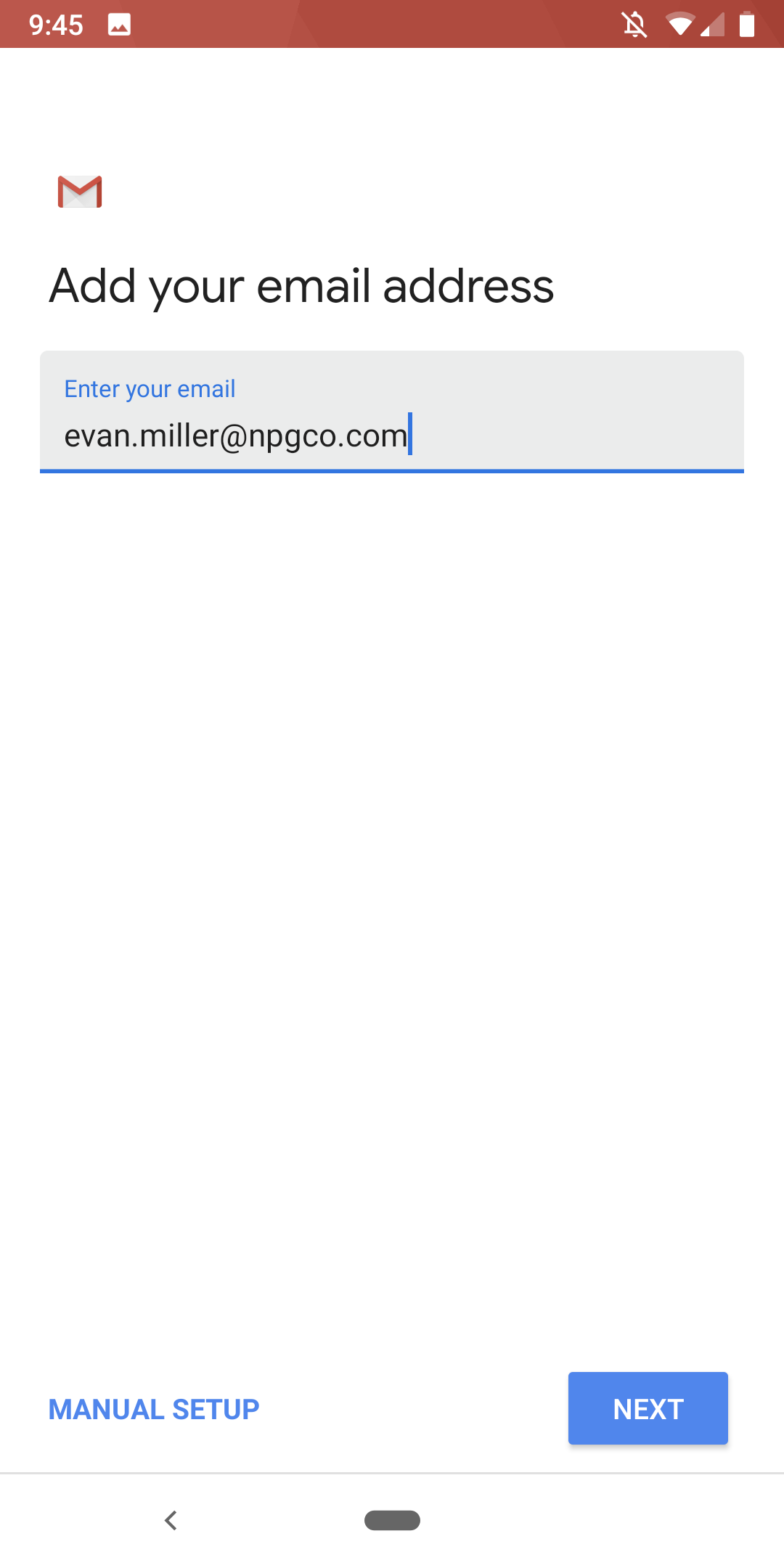Tap the Enter your email field

392,412
